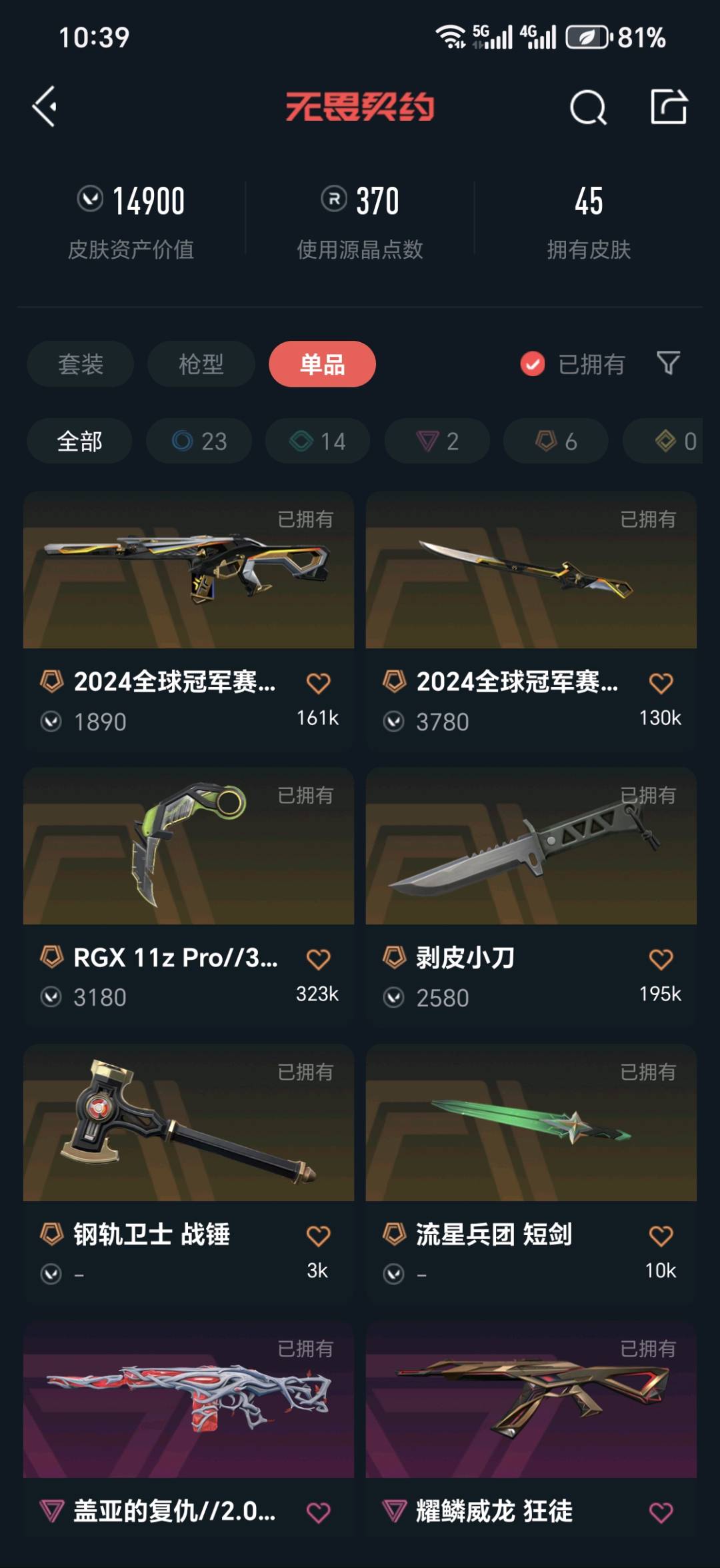Image resolution: width=720 pixels, height=1568 pixels.
Task: Select the 单品 tab
Action: point(322,364)
